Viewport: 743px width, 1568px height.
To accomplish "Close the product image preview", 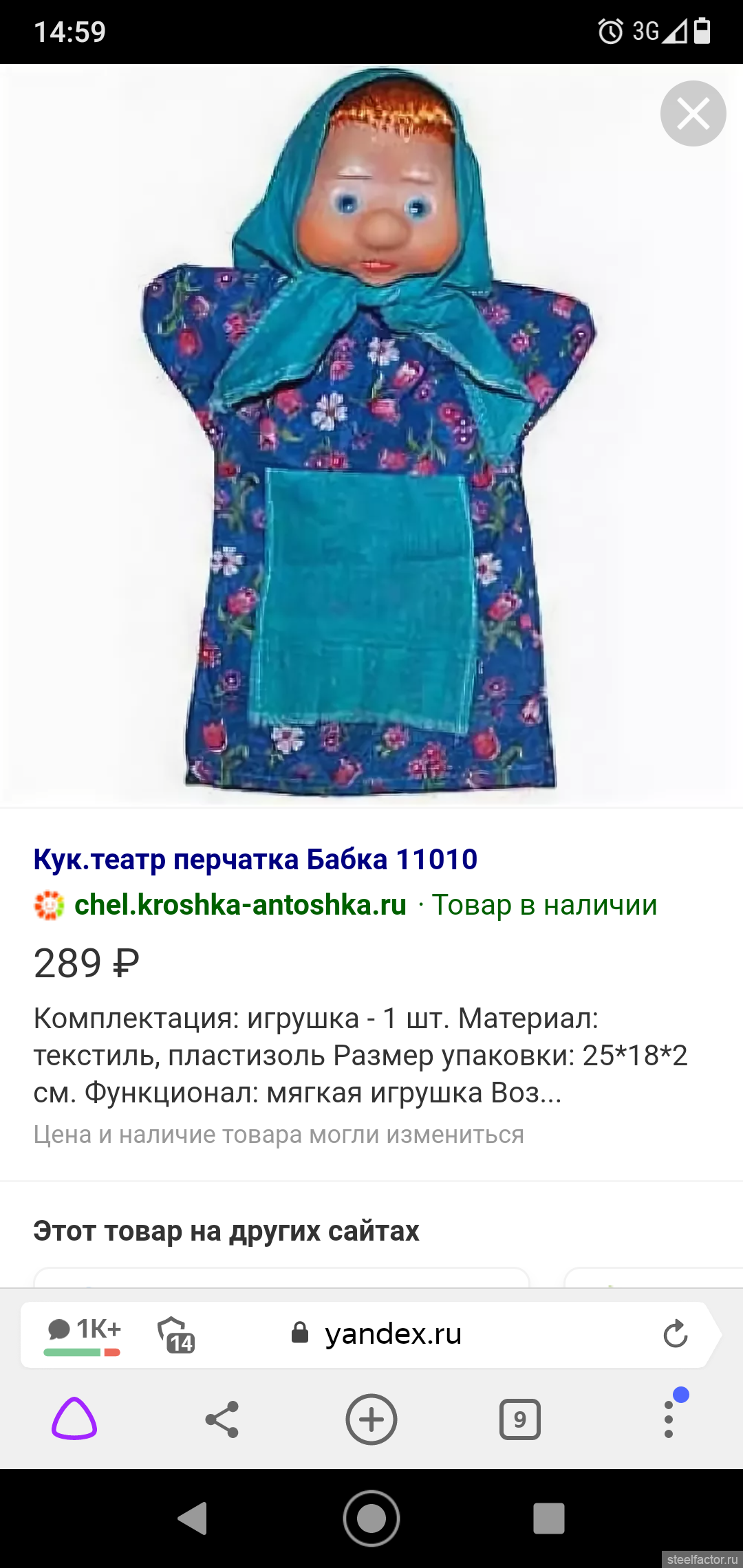I will coord(693,113).
